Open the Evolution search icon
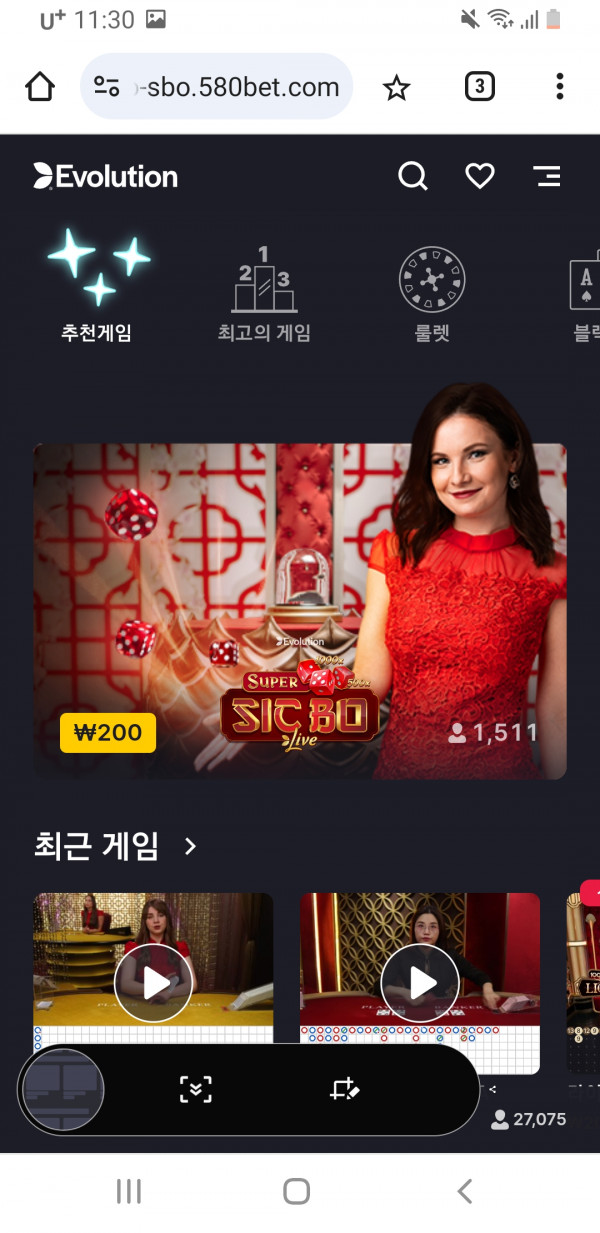 [413, 177]
